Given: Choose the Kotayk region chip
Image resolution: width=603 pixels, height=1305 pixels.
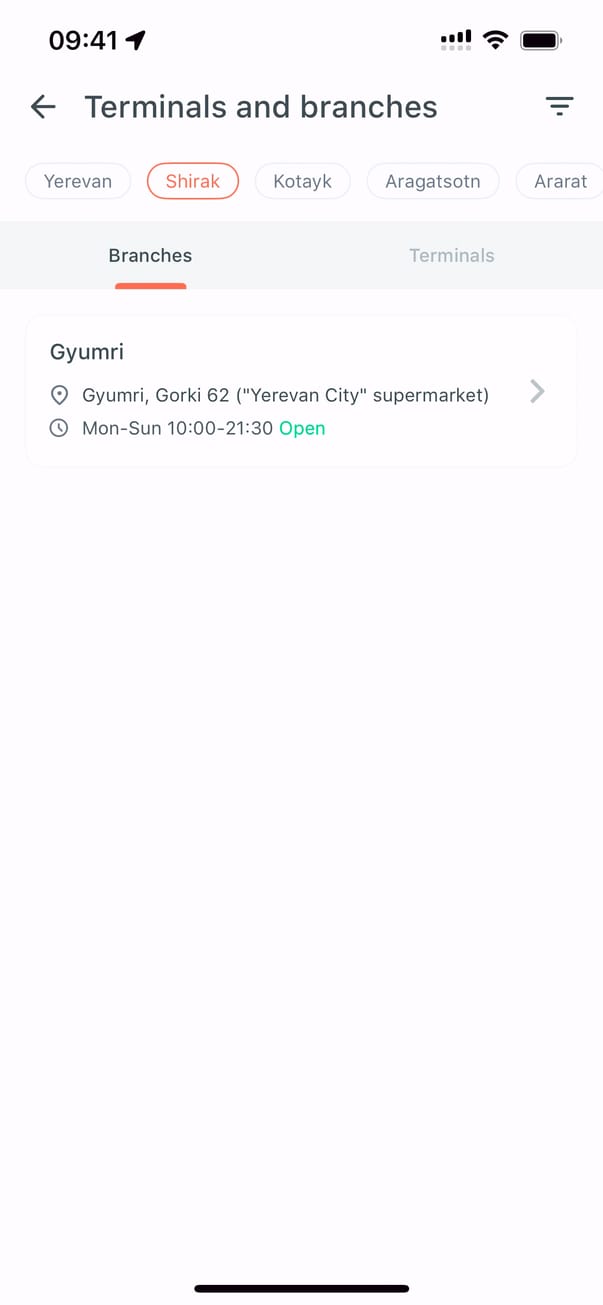Looking at the screenshot, I should pos(302,182).
